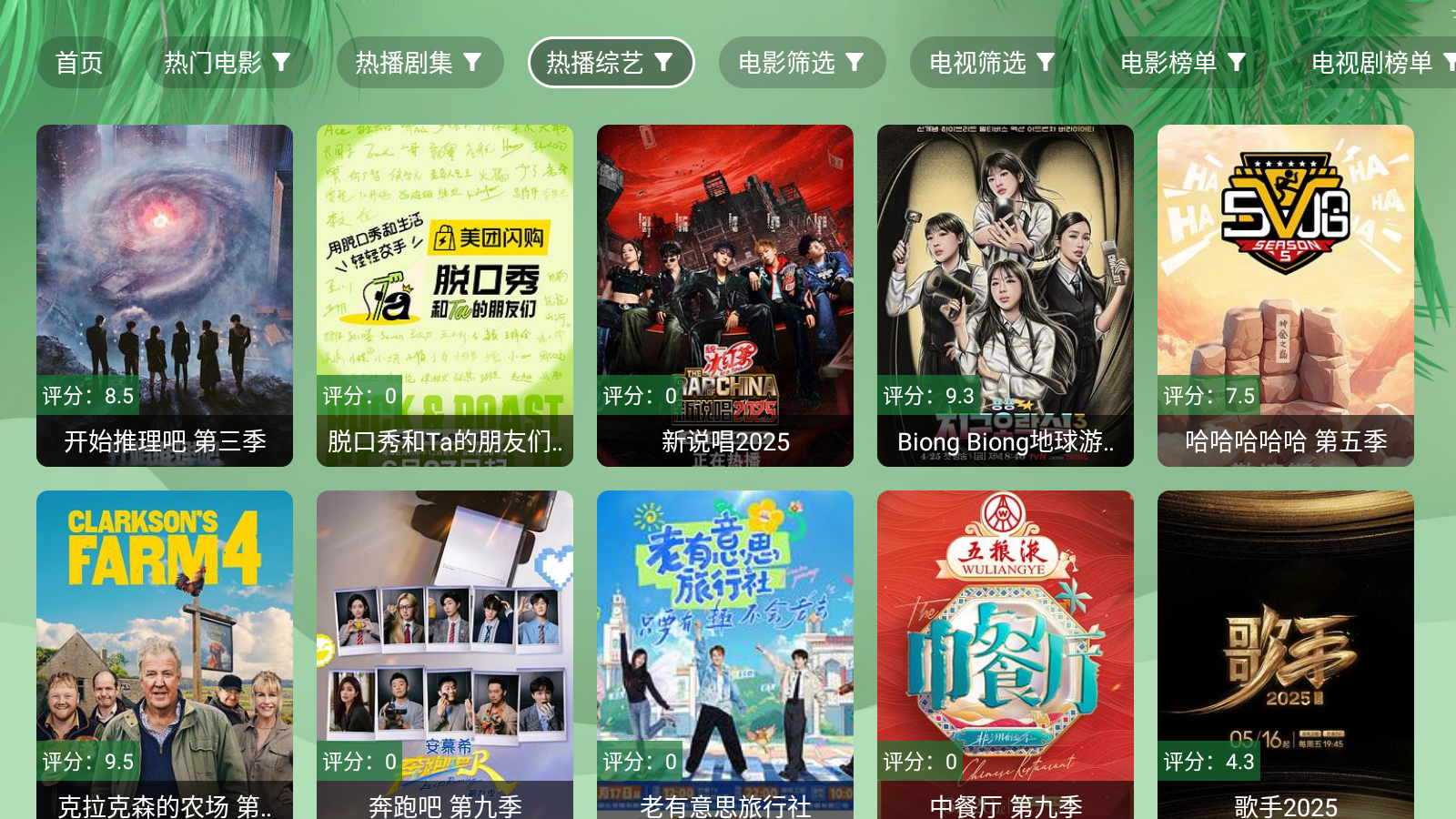Show the 电影榜单 tab
1456x819 pixels.
pos(1183,63)
